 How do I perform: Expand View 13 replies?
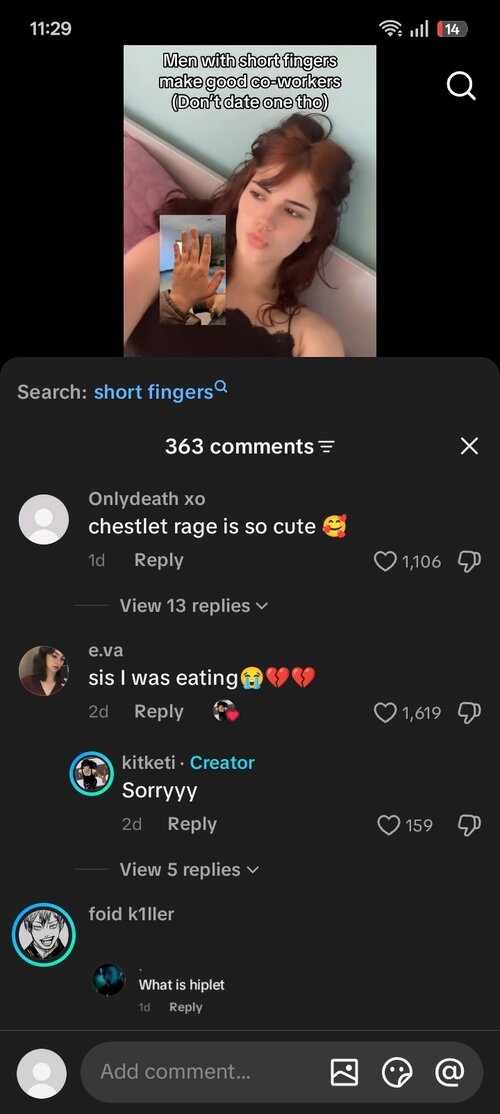(194, 605)
